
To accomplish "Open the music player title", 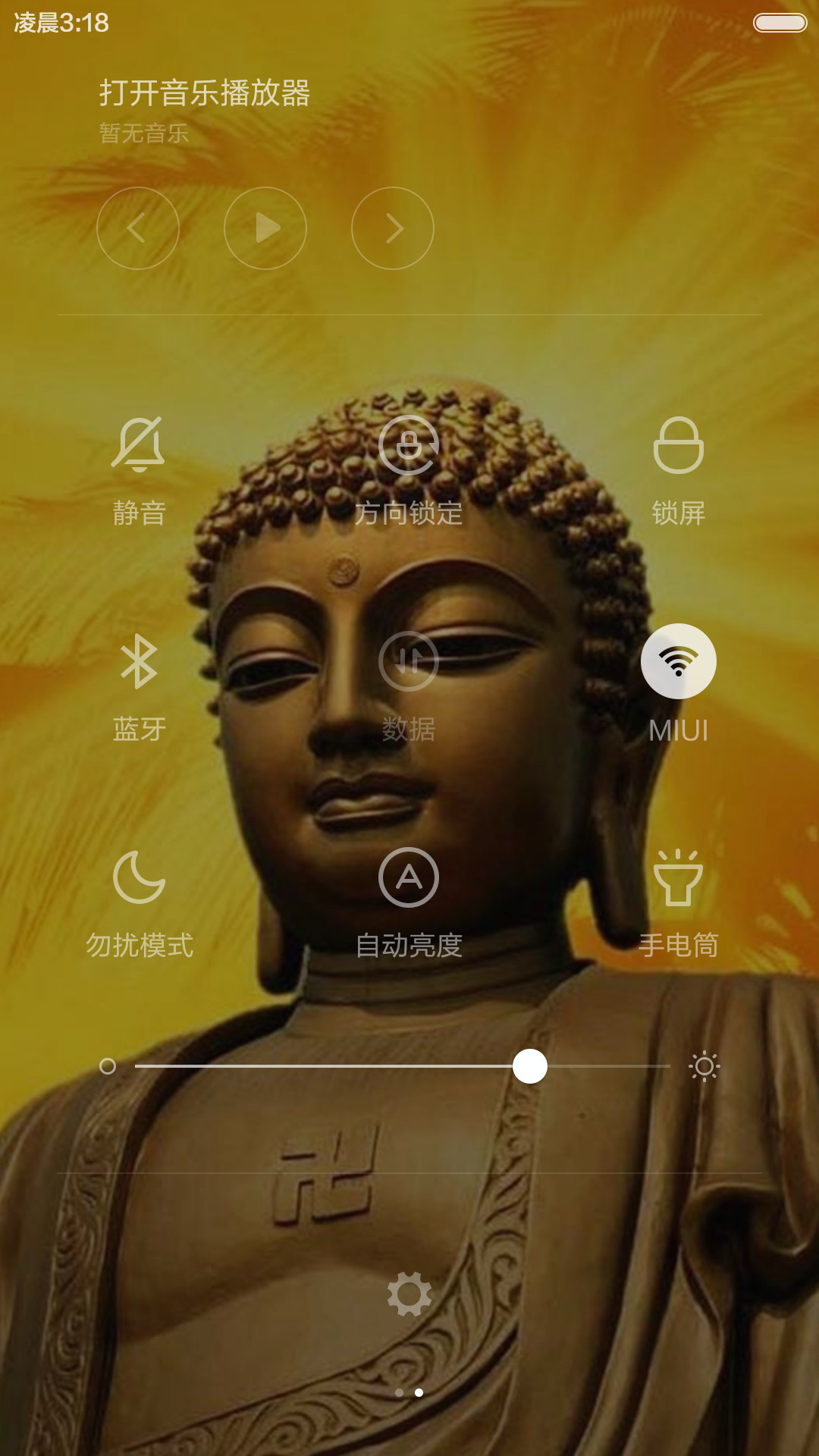I will (x=205, y=93).
